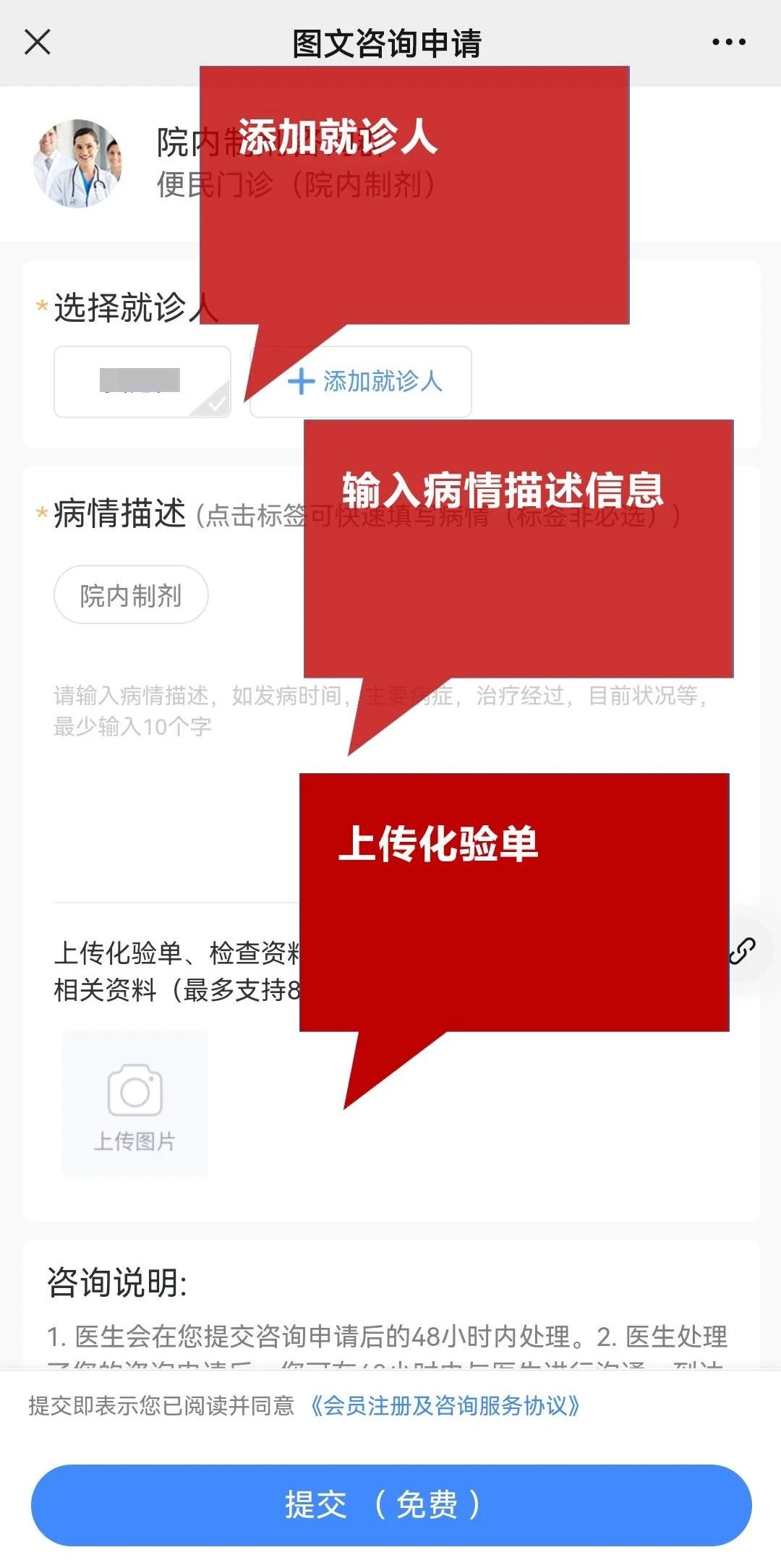The height and width of the screenshot is (1568, 781).
Task: Open the 《会员注册及咨询服务协议》 link
Action: pos(444,1405)
